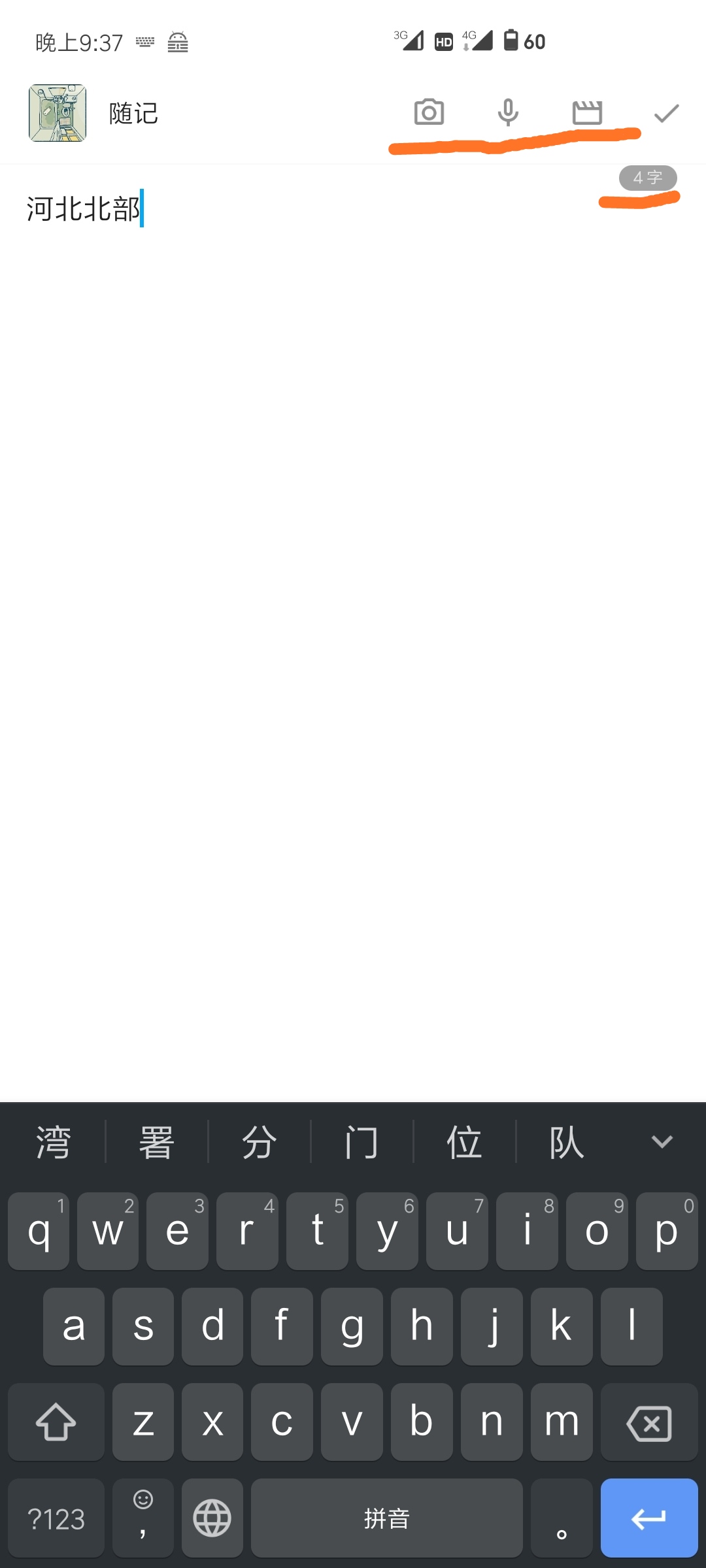This screenshot has width=706, height=1568.
Task: Pick the suggestion 分
Action: point(259,1142)
